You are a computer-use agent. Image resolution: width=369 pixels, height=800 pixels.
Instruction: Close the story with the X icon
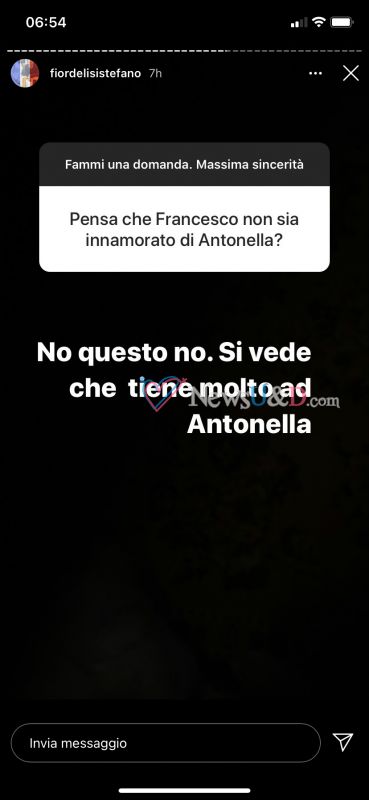(x=351, y=73)
